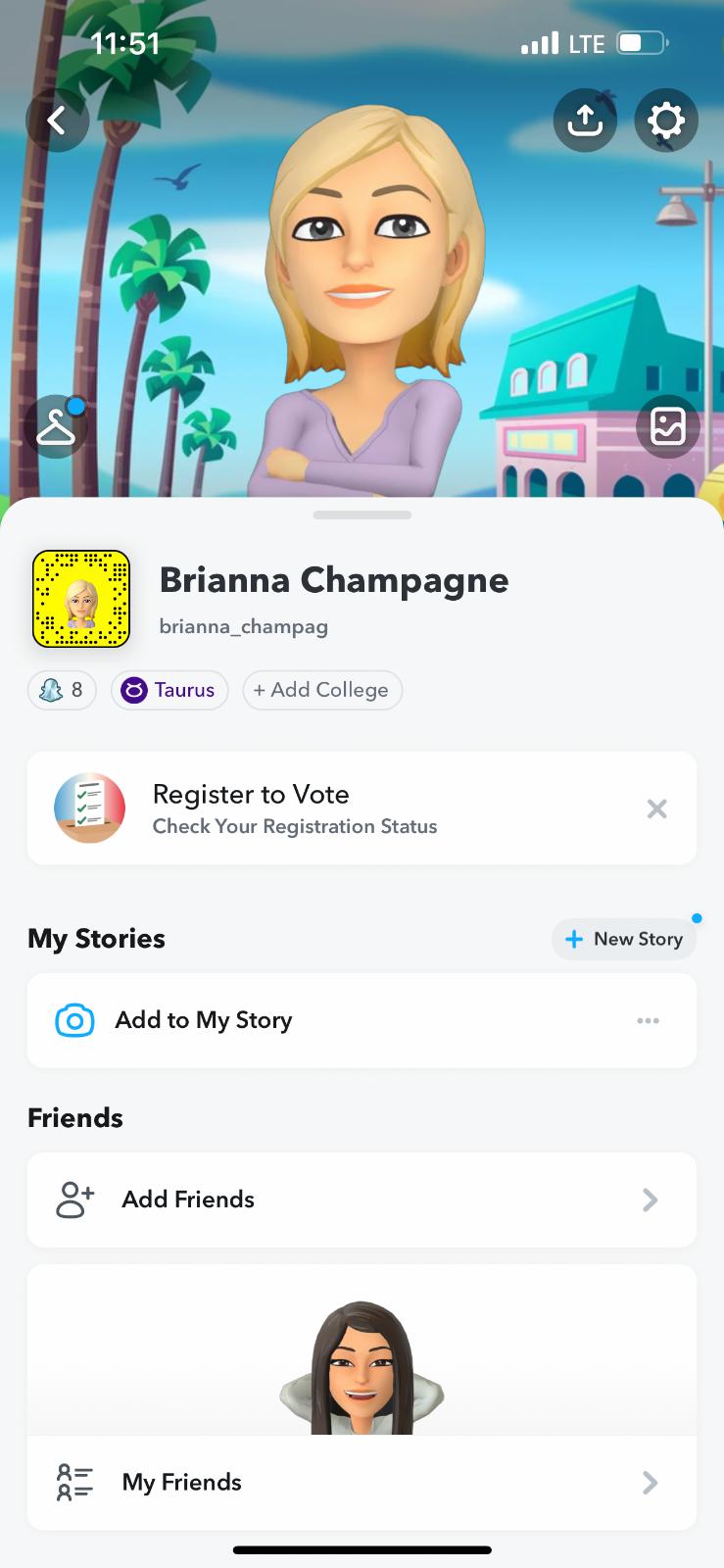Go back using the top-left arrow

57,121
